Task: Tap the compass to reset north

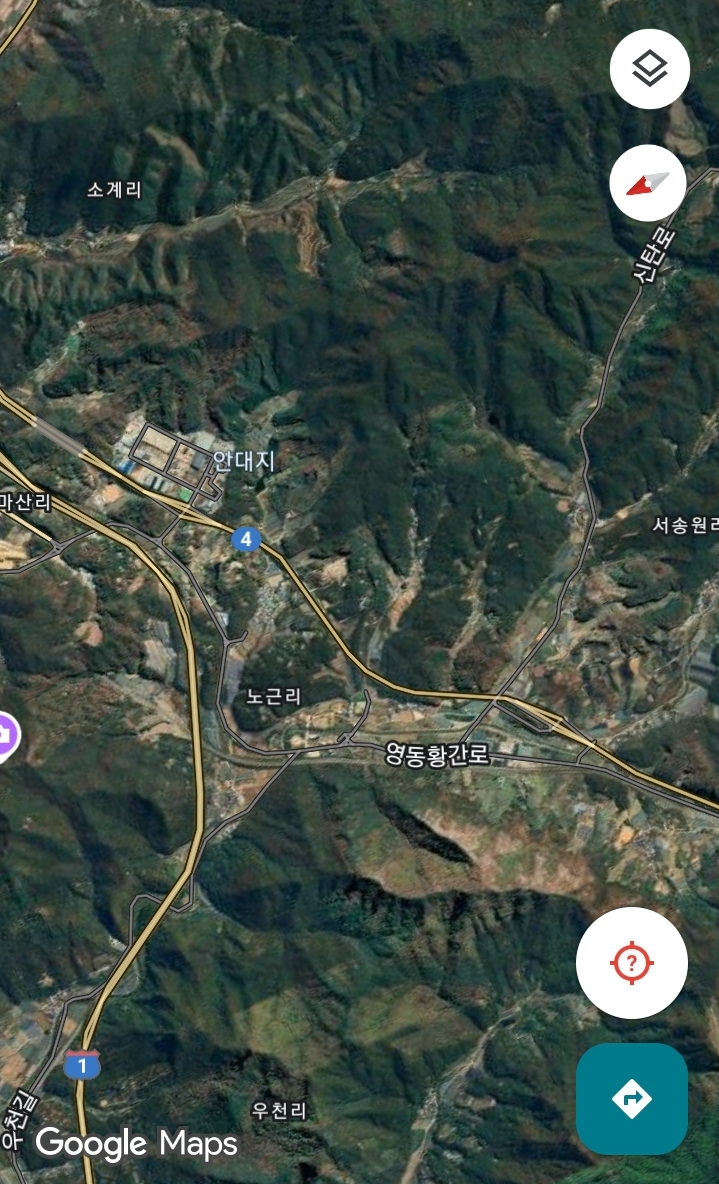Action: click(x=648, y=183)
